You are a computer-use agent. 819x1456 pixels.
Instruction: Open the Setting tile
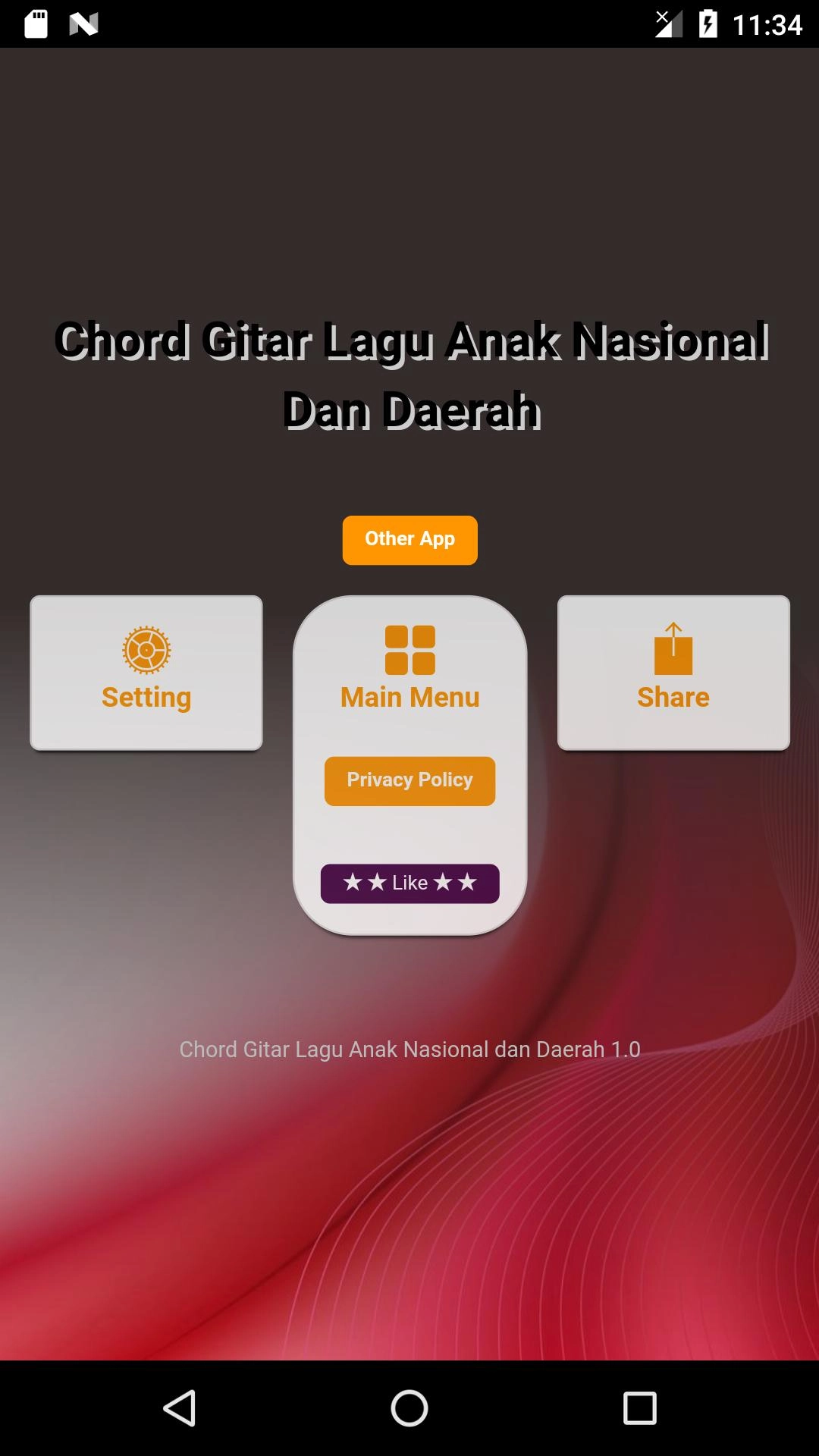[x=146, y=673]
